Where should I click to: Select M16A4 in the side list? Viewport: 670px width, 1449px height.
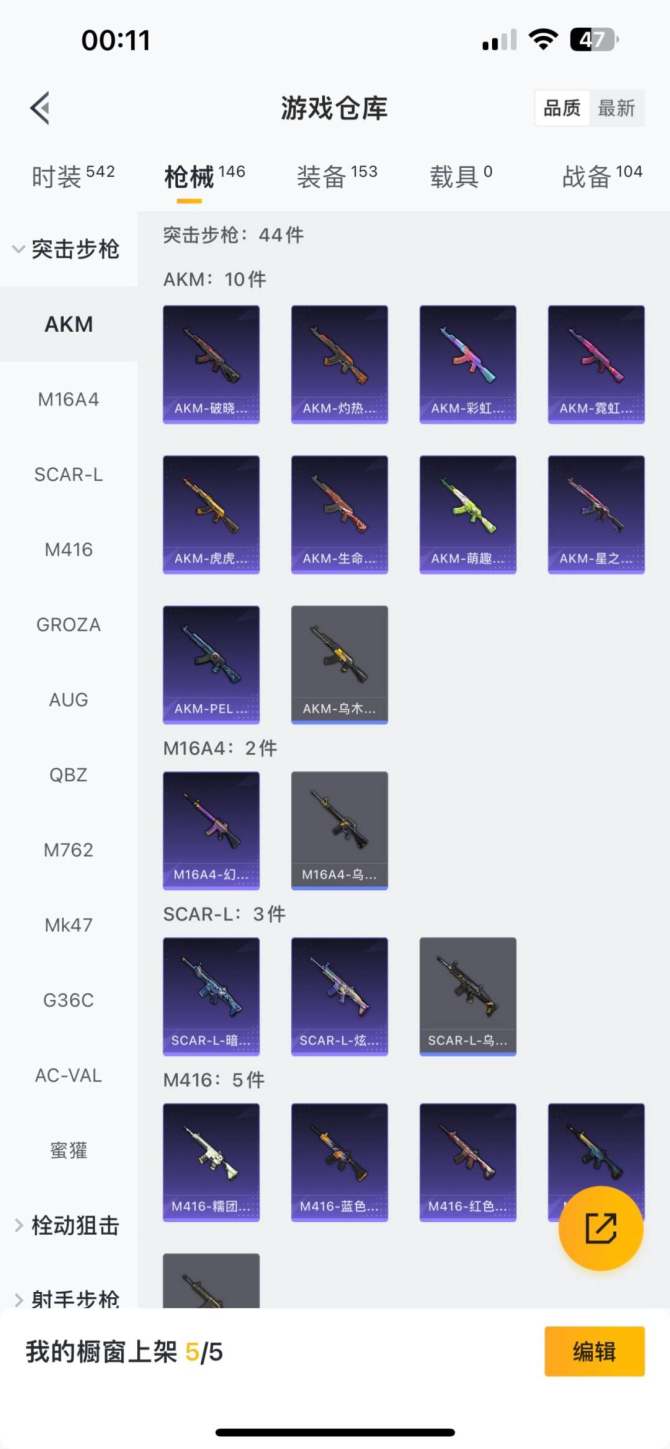(x=68, y=399)
